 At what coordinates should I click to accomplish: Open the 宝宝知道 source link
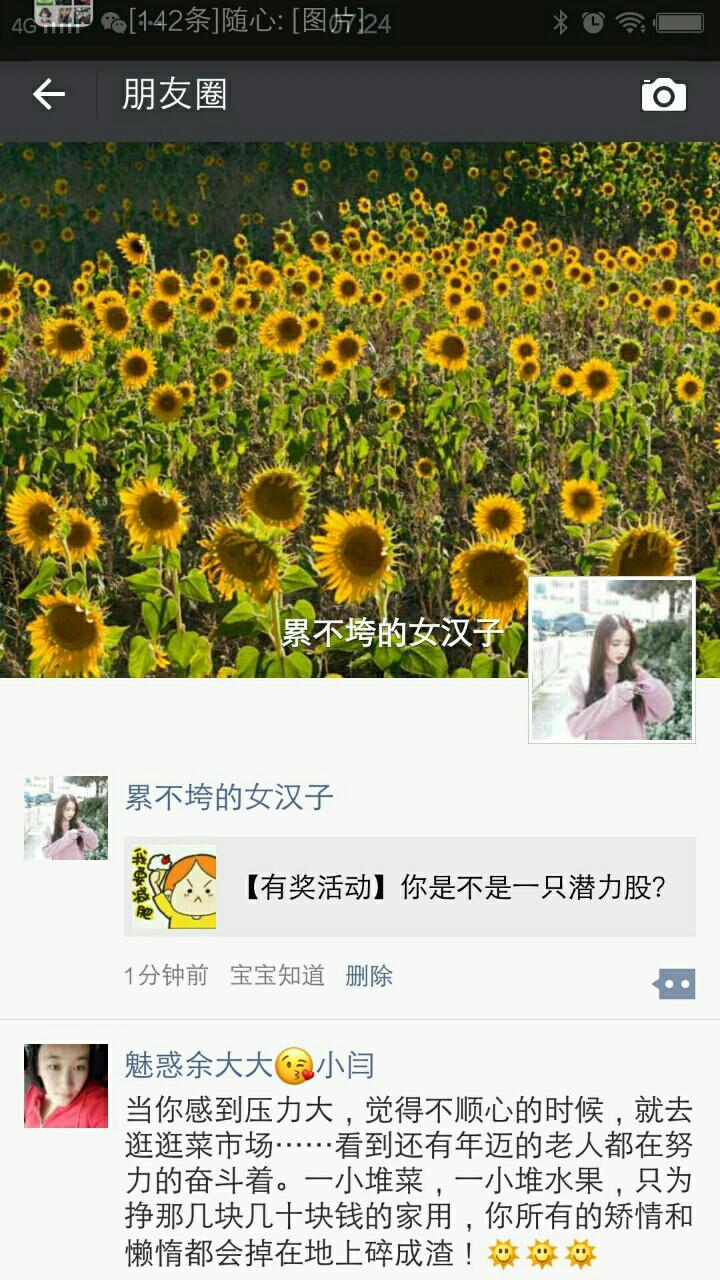coord(277,976)
